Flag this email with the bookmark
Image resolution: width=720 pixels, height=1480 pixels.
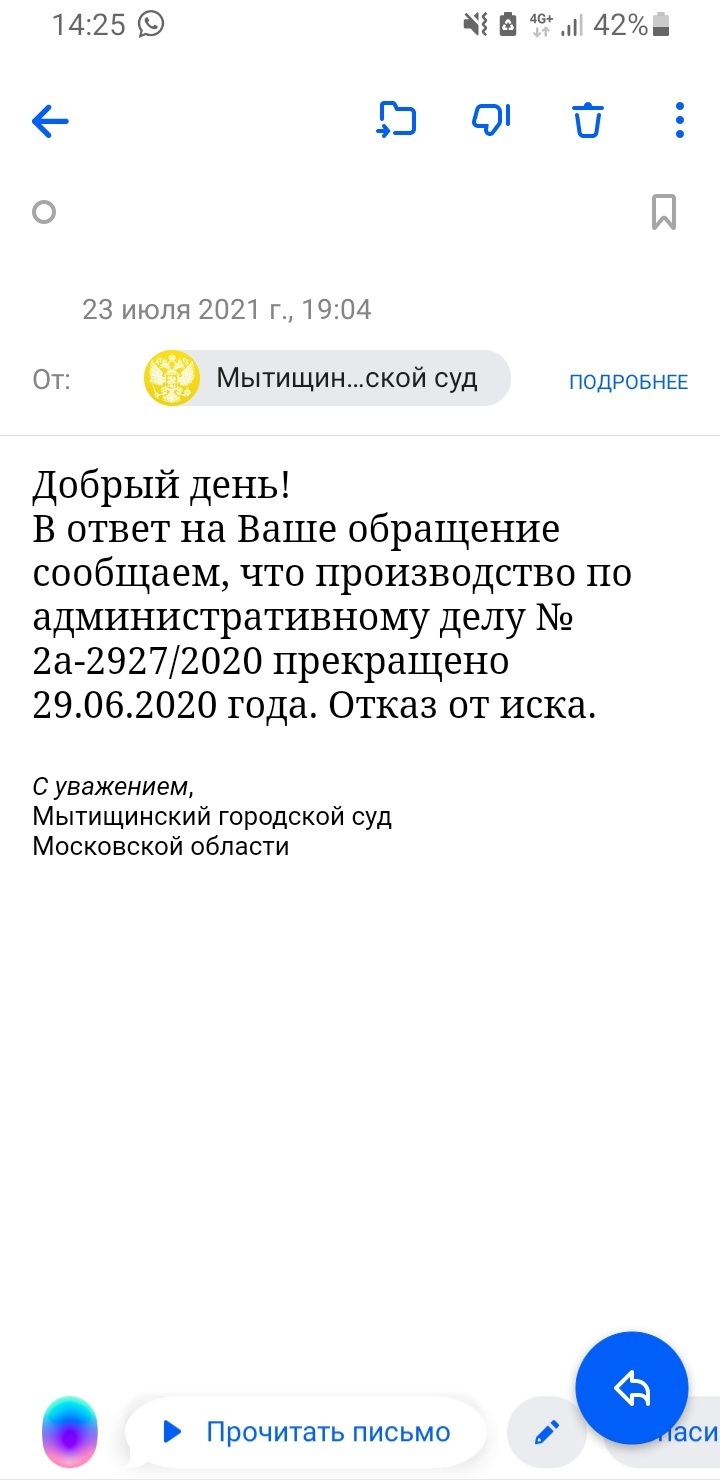[x=663, y=212]
